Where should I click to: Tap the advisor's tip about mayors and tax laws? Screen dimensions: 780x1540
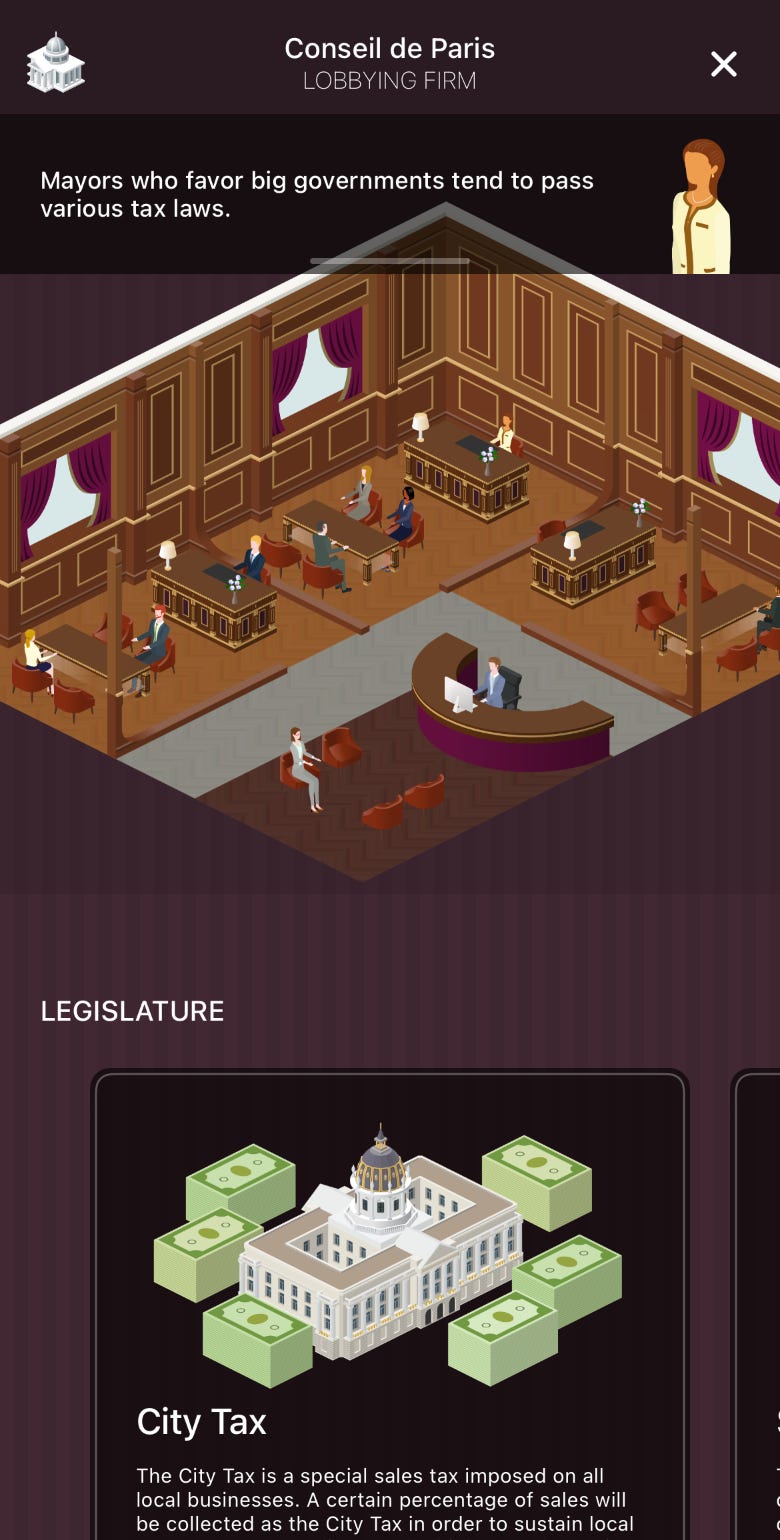(x=318, y=194)
